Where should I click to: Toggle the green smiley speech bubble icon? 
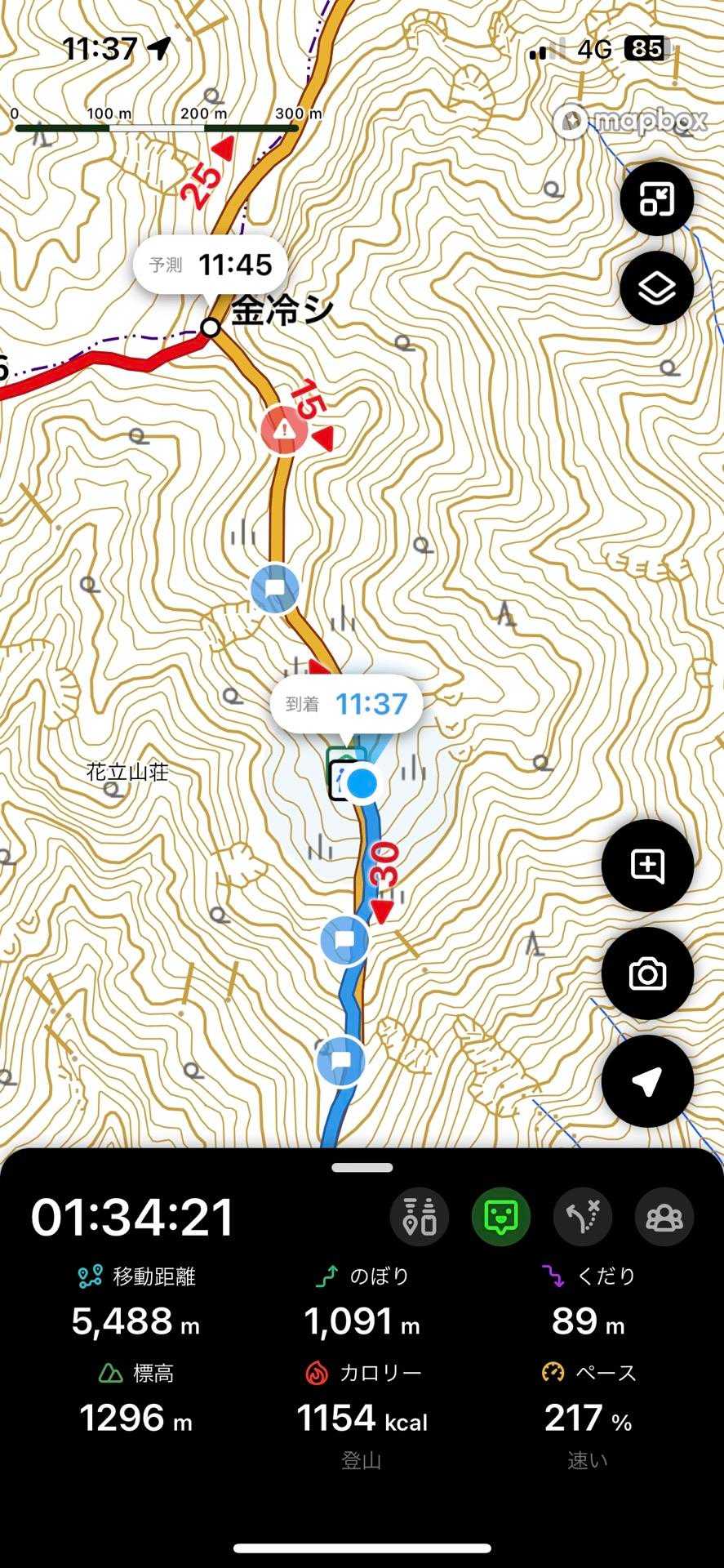click(x=501, y=1217)
